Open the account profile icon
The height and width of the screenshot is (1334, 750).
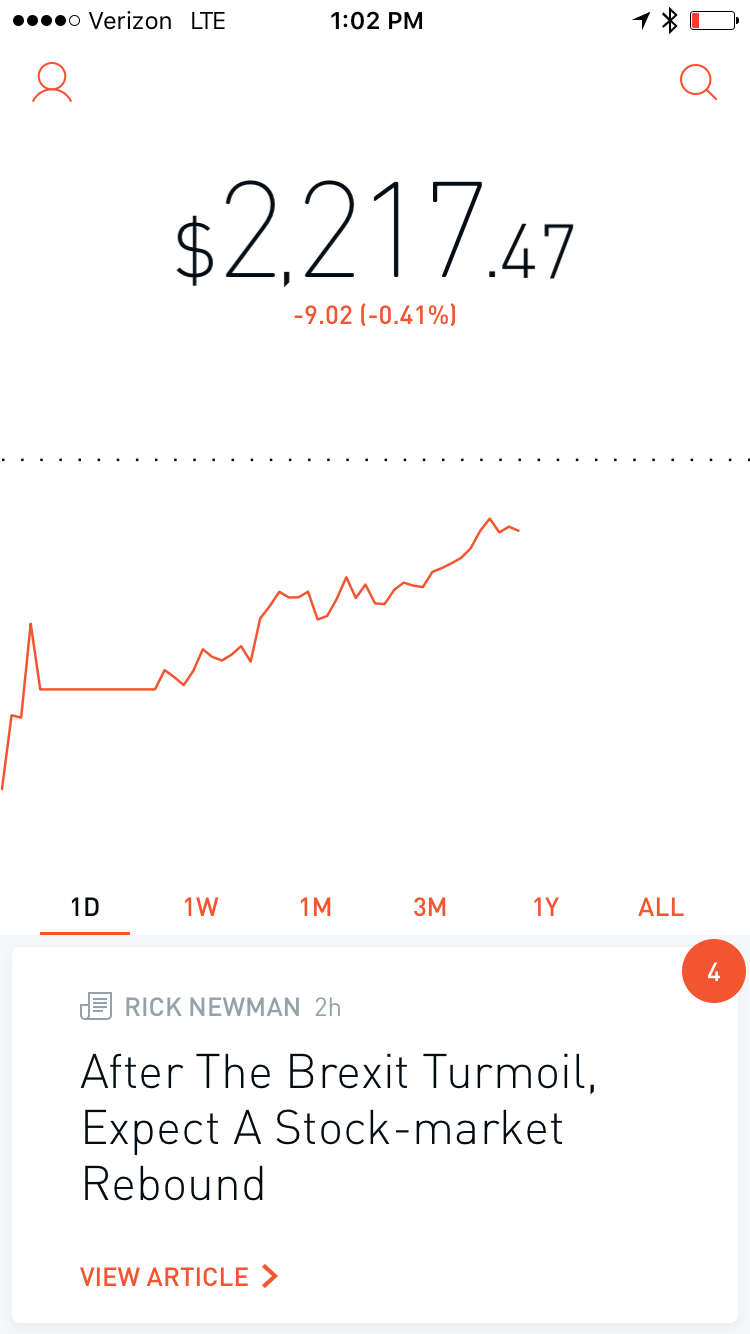52,83
